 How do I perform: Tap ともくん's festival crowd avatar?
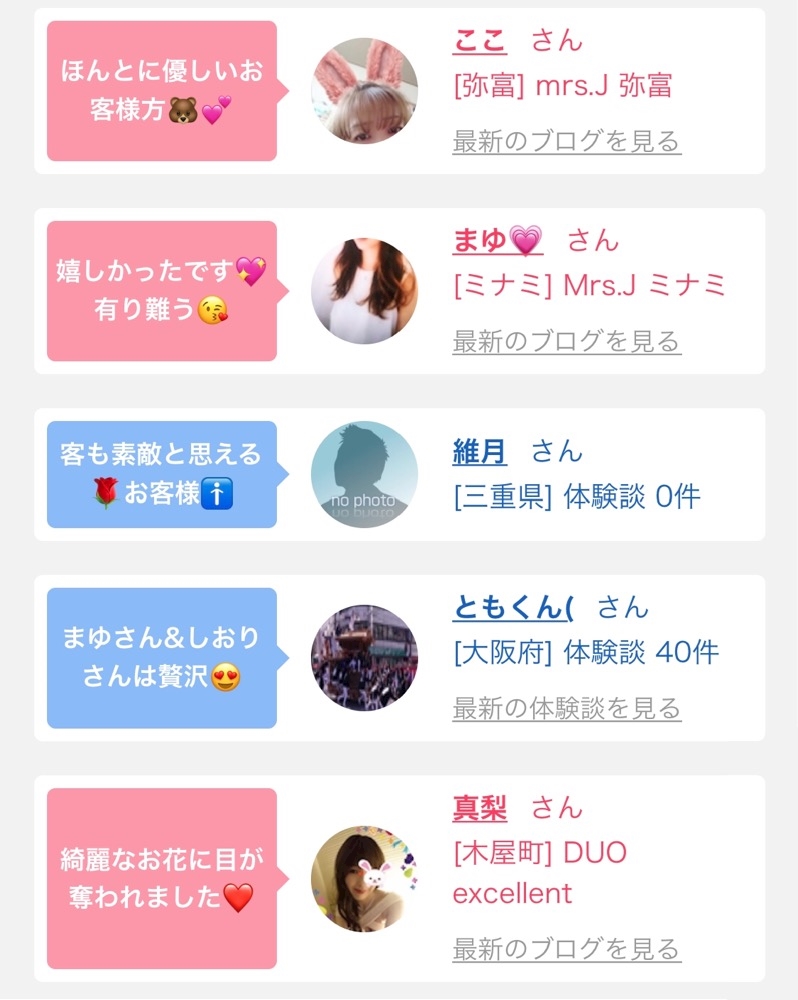(x=364, y=658)
